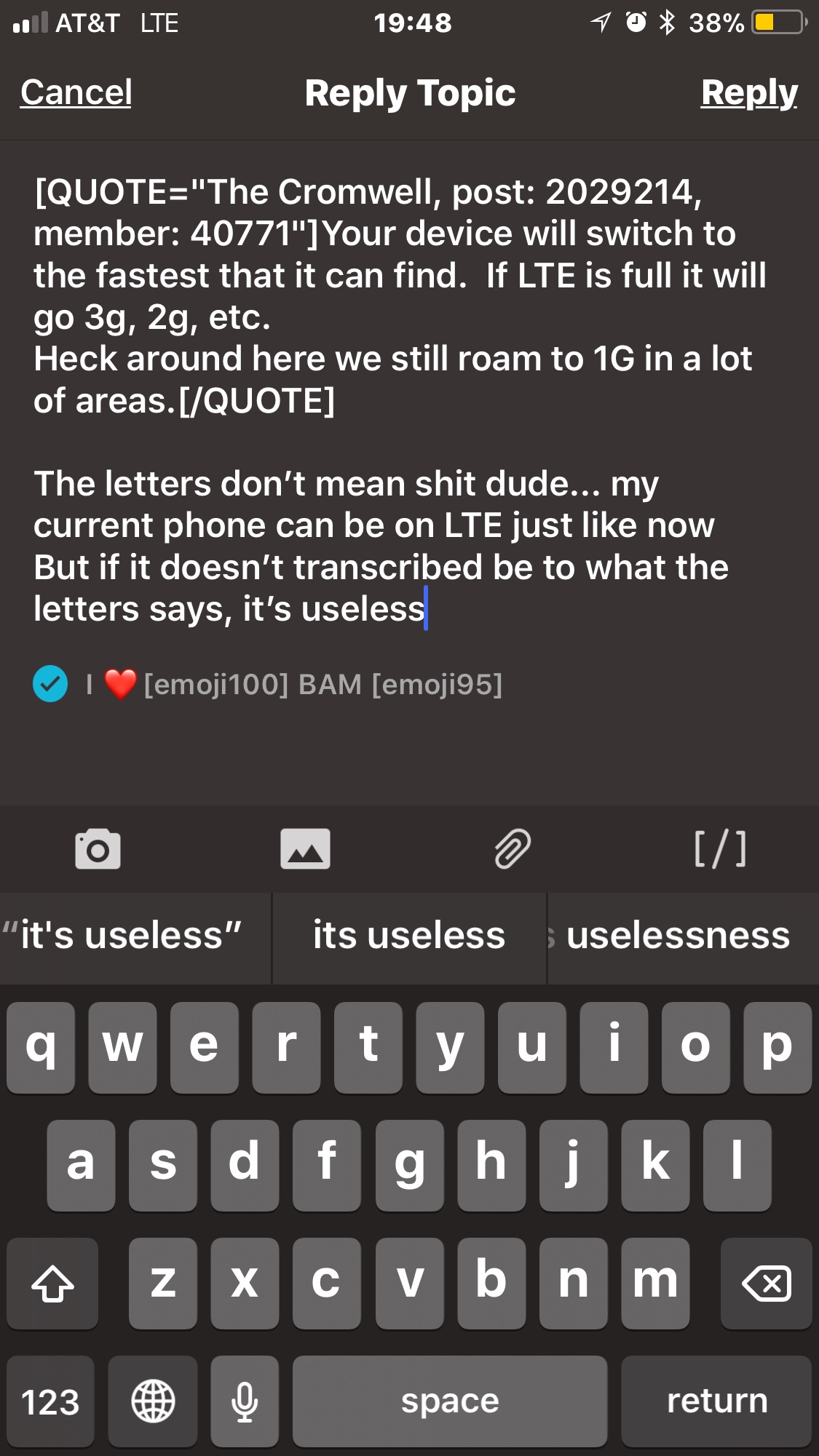
Task: Insert an image from the photo gallery
Action: [305, 849]
